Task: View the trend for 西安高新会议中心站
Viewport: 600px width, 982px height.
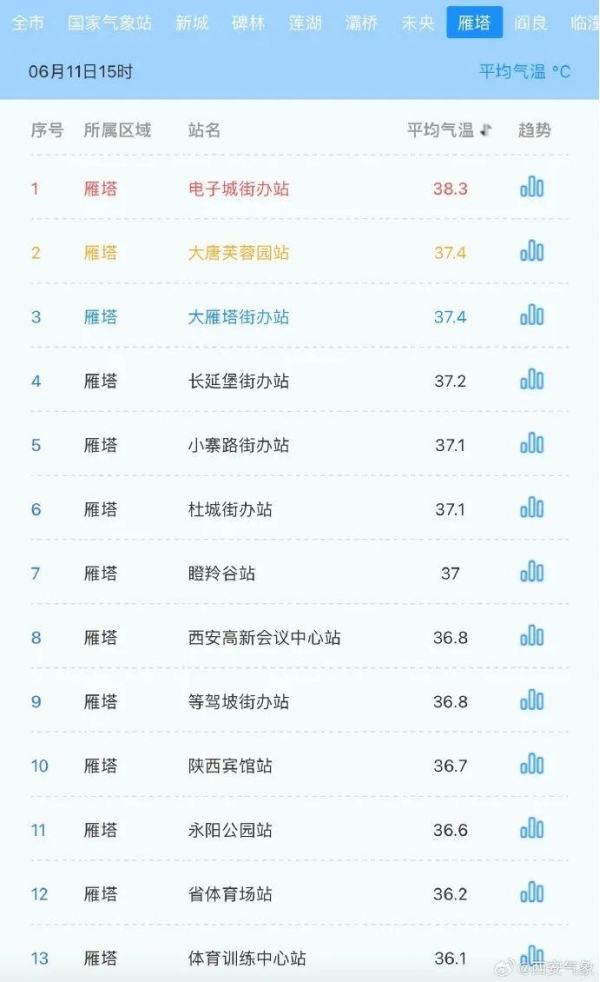Action: click(x=532, y=636)
